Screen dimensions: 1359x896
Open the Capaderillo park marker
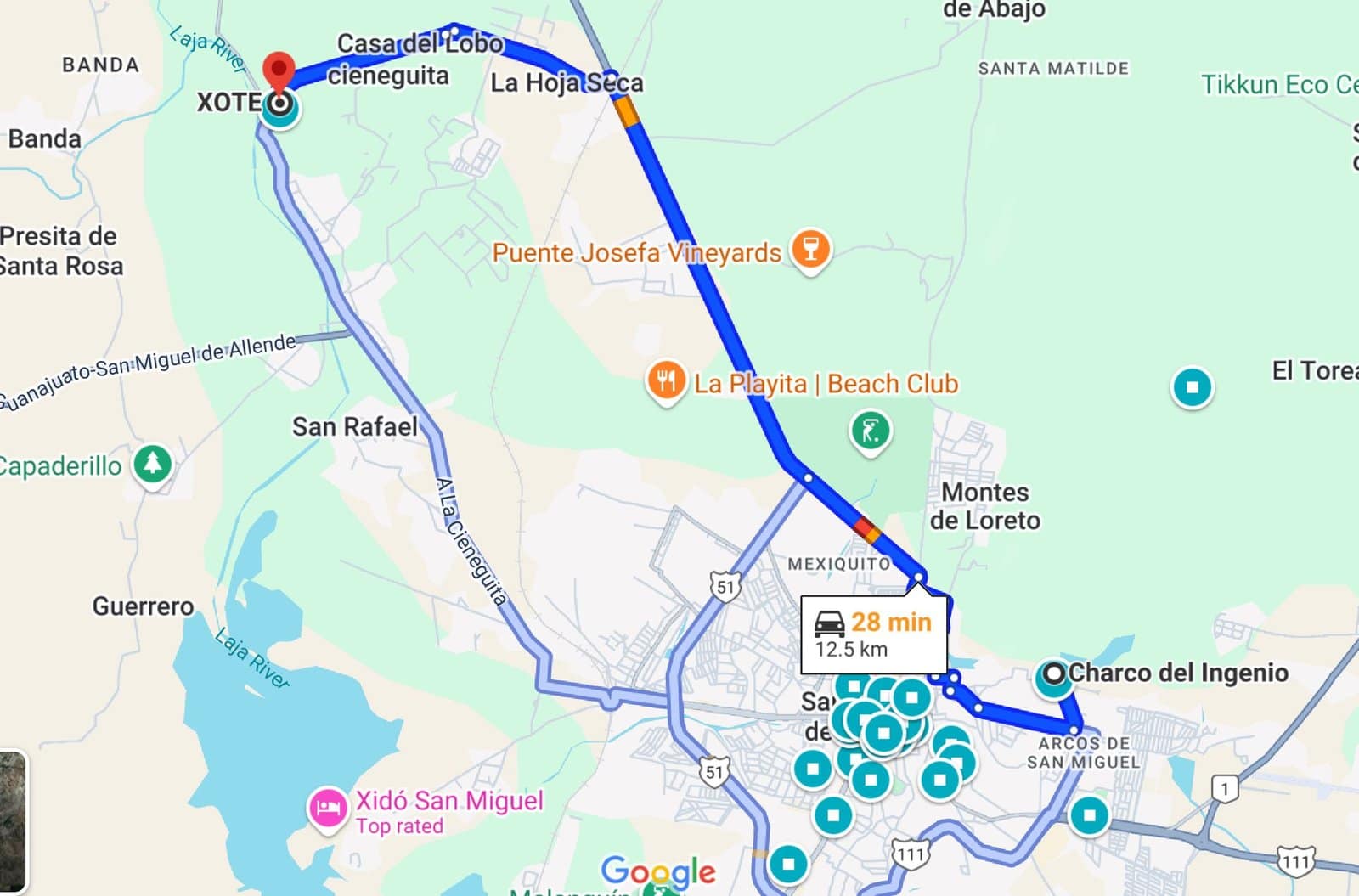coord(153,464)
